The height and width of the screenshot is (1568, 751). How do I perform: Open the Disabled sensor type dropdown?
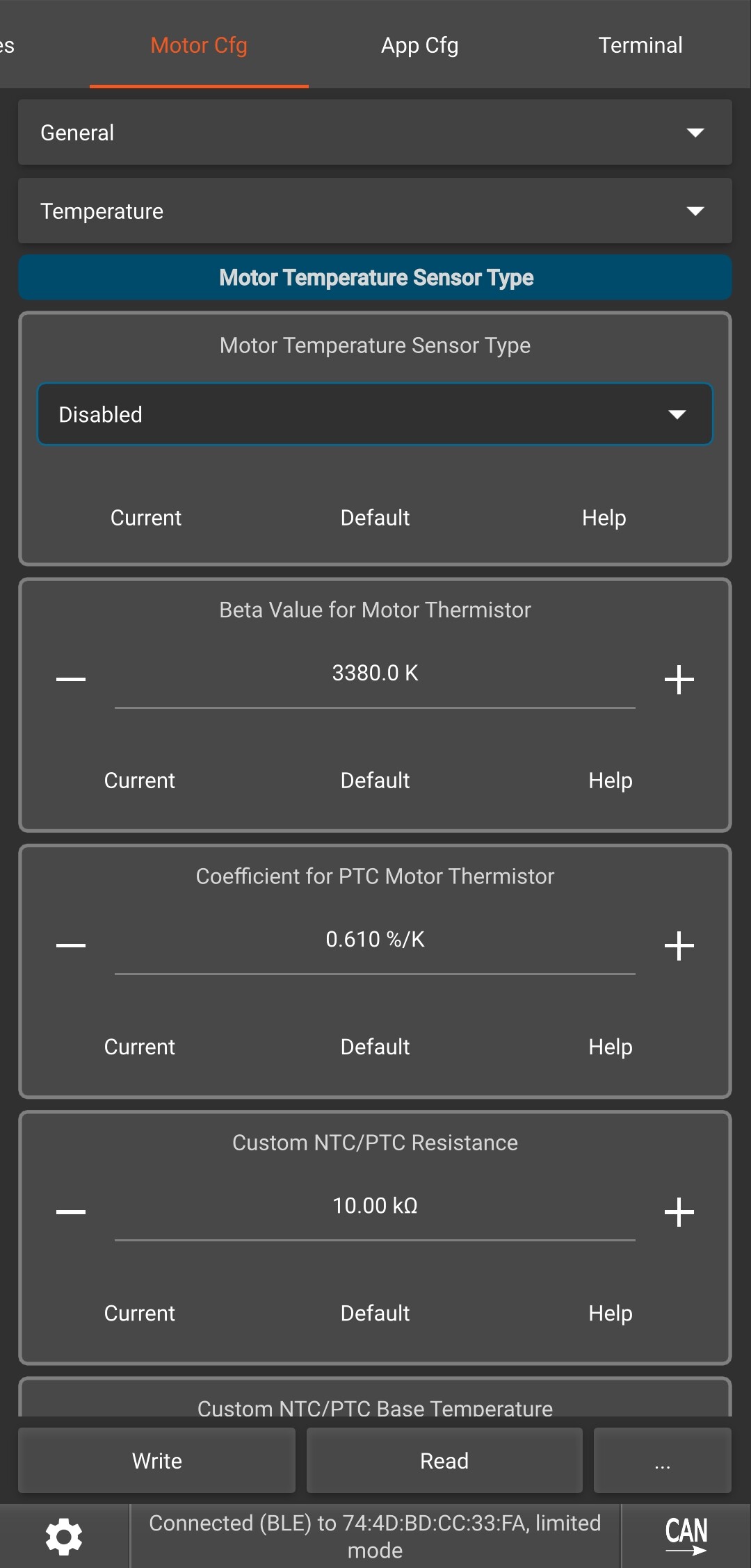coord(375,414)
